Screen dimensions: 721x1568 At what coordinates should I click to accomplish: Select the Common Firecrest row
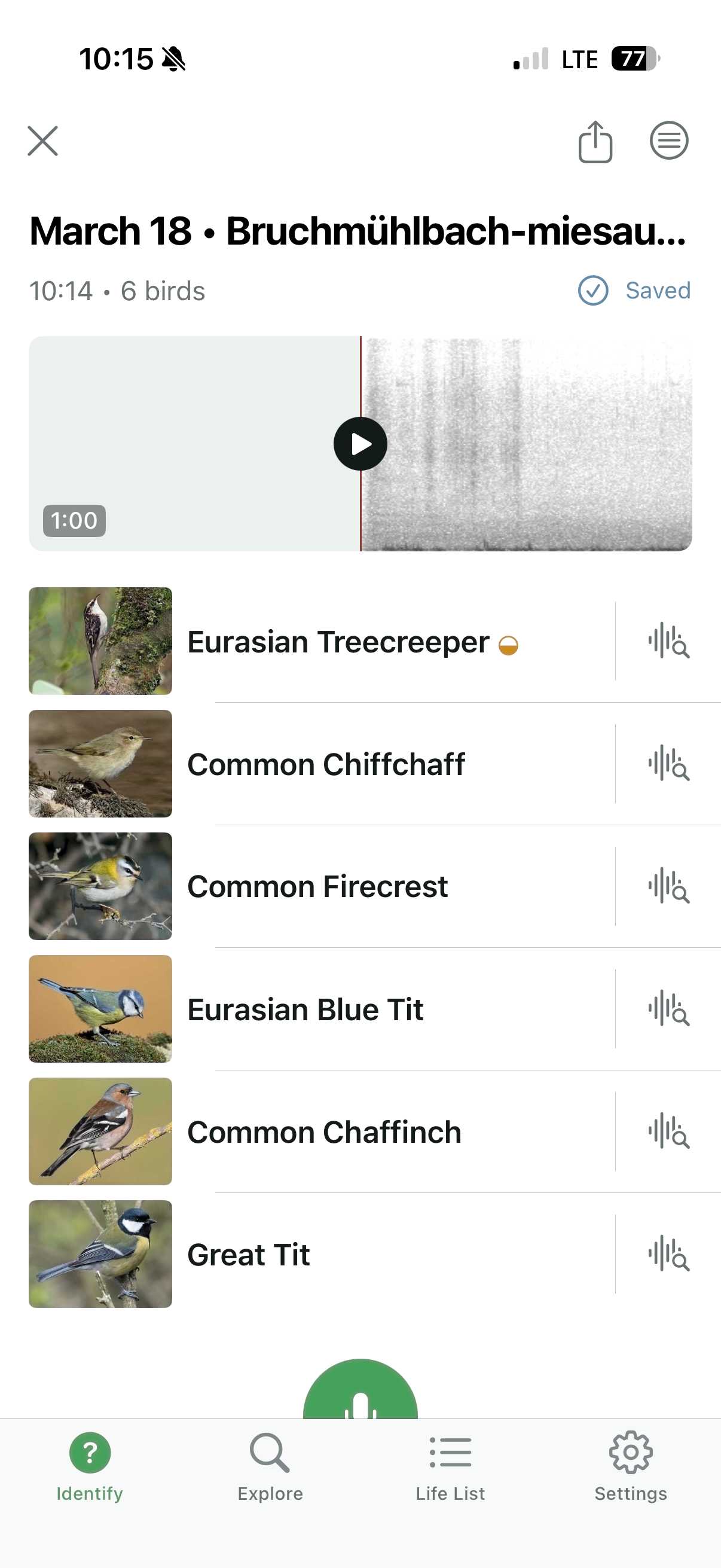point(317,887)
